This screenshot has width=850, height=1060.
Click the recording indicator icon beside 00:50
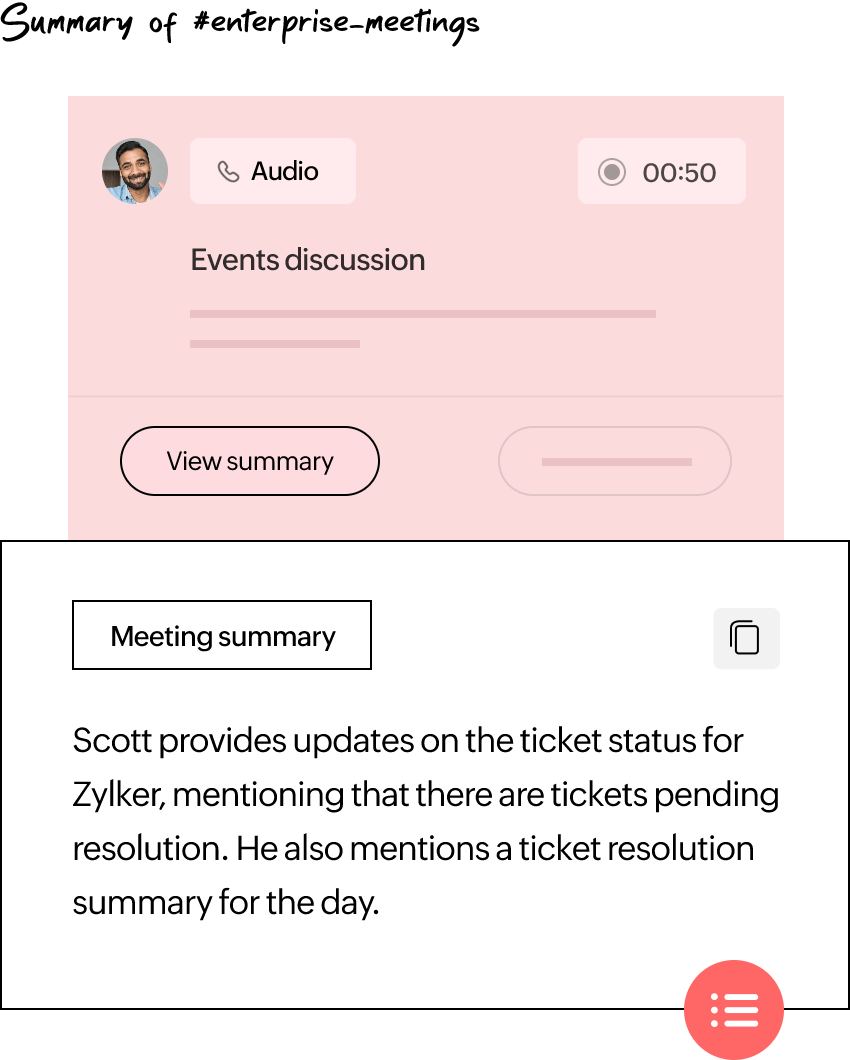point(611,171)
